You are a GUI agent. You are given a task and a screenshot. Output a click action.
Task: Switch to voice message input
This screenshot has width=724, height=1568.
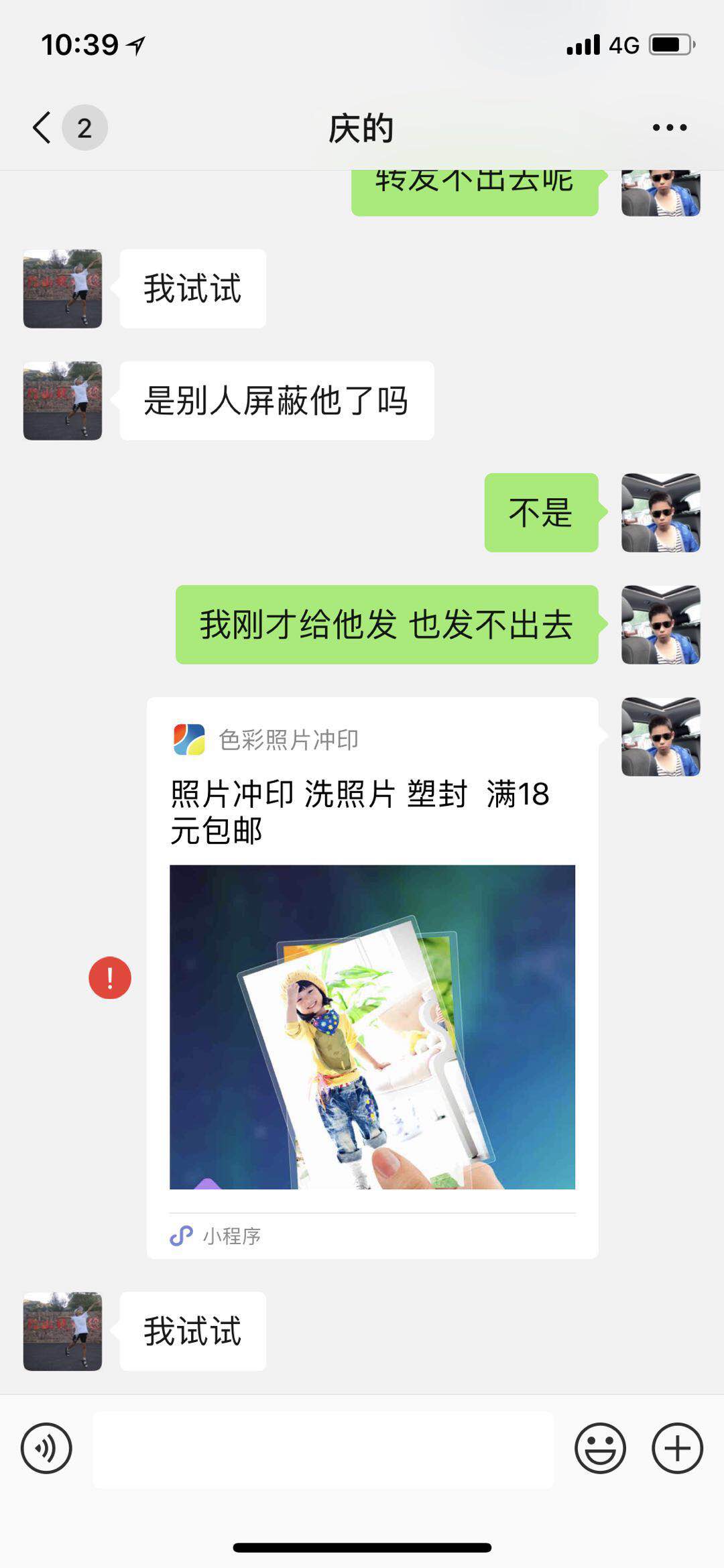46,1448
